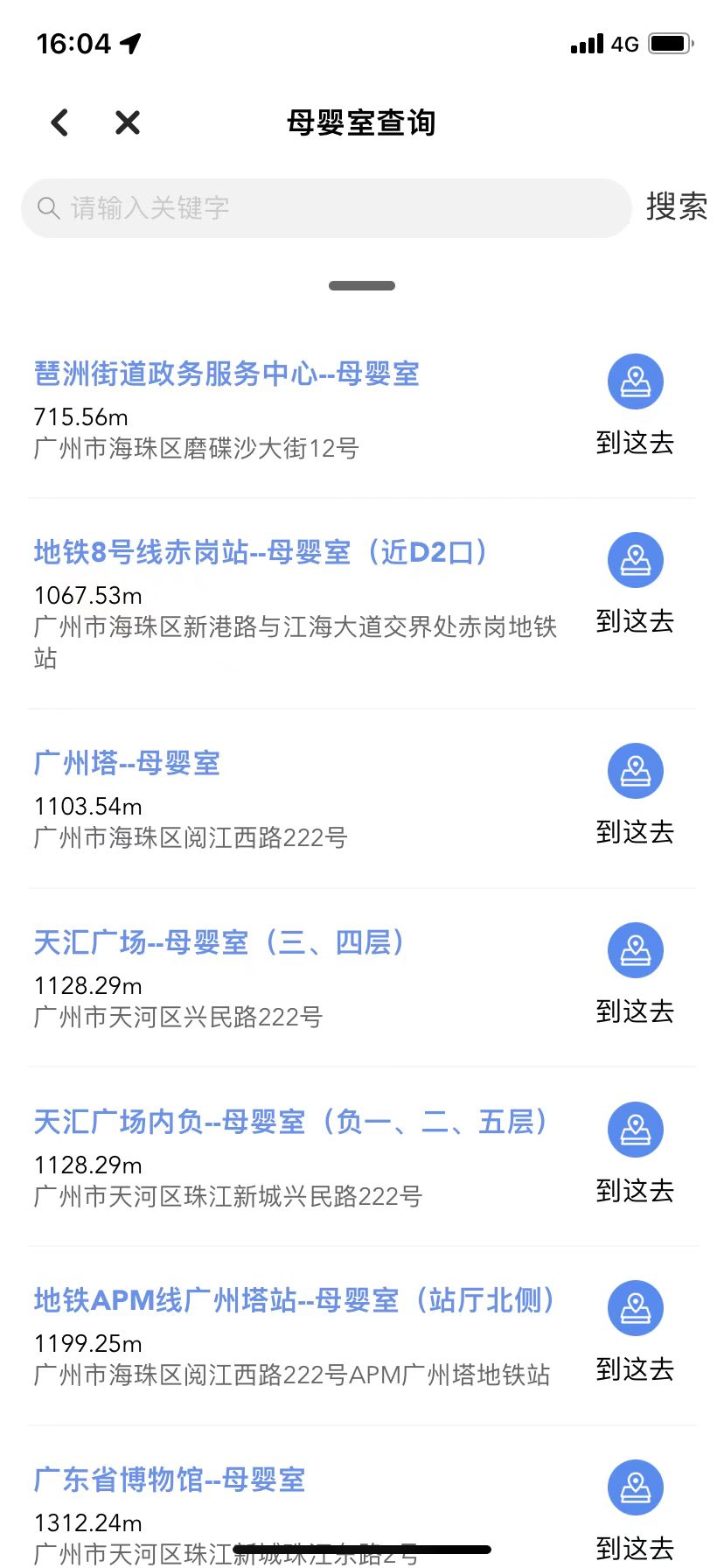Screen dimensions: 724x1568
Task: Get directions to 天汇广场 (三、四层) 母婴室
Action: [635, 975]
